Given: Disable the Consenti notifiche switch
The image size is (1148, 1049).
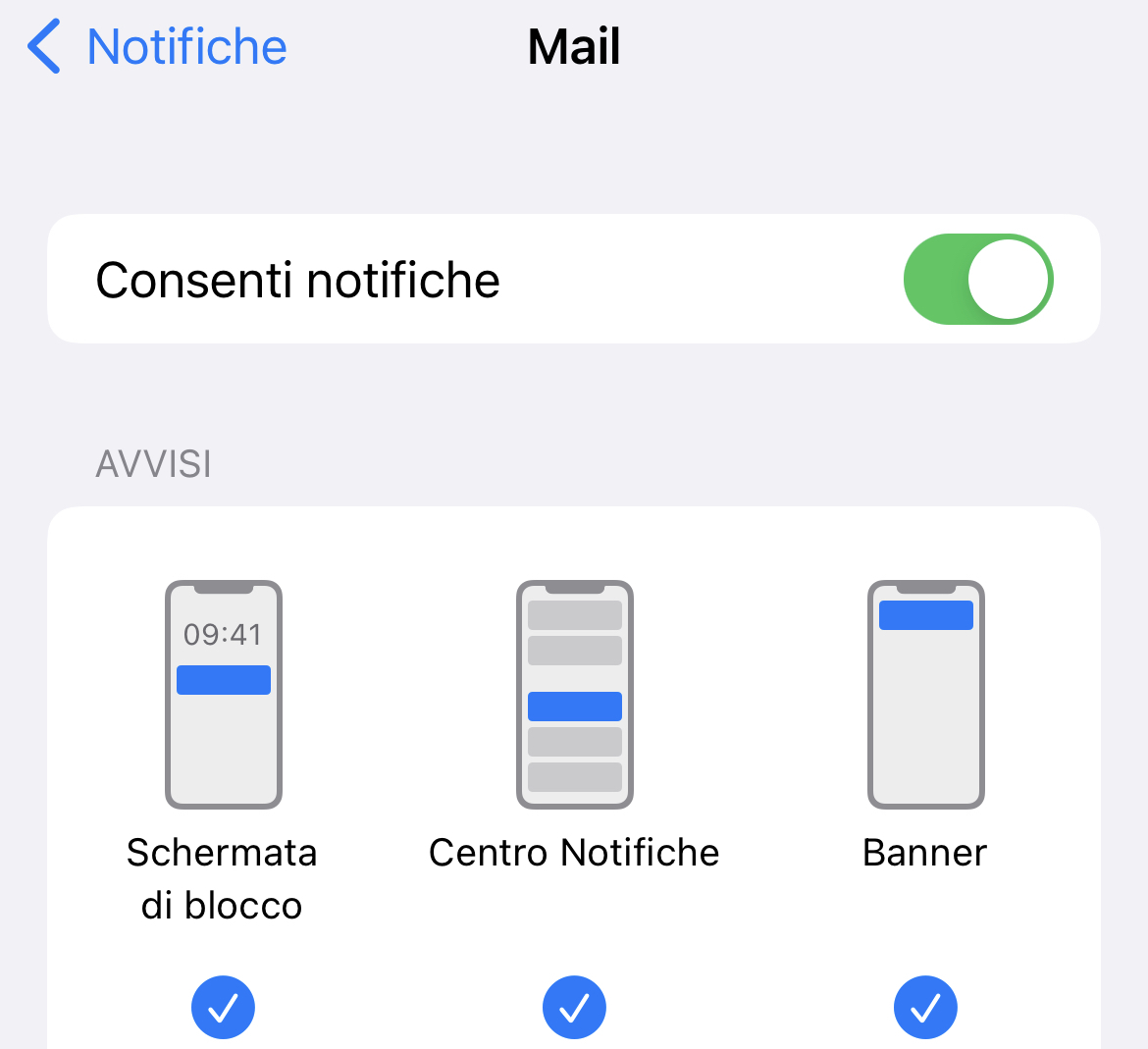Looking at the screenshot, I should pos(977,280).
